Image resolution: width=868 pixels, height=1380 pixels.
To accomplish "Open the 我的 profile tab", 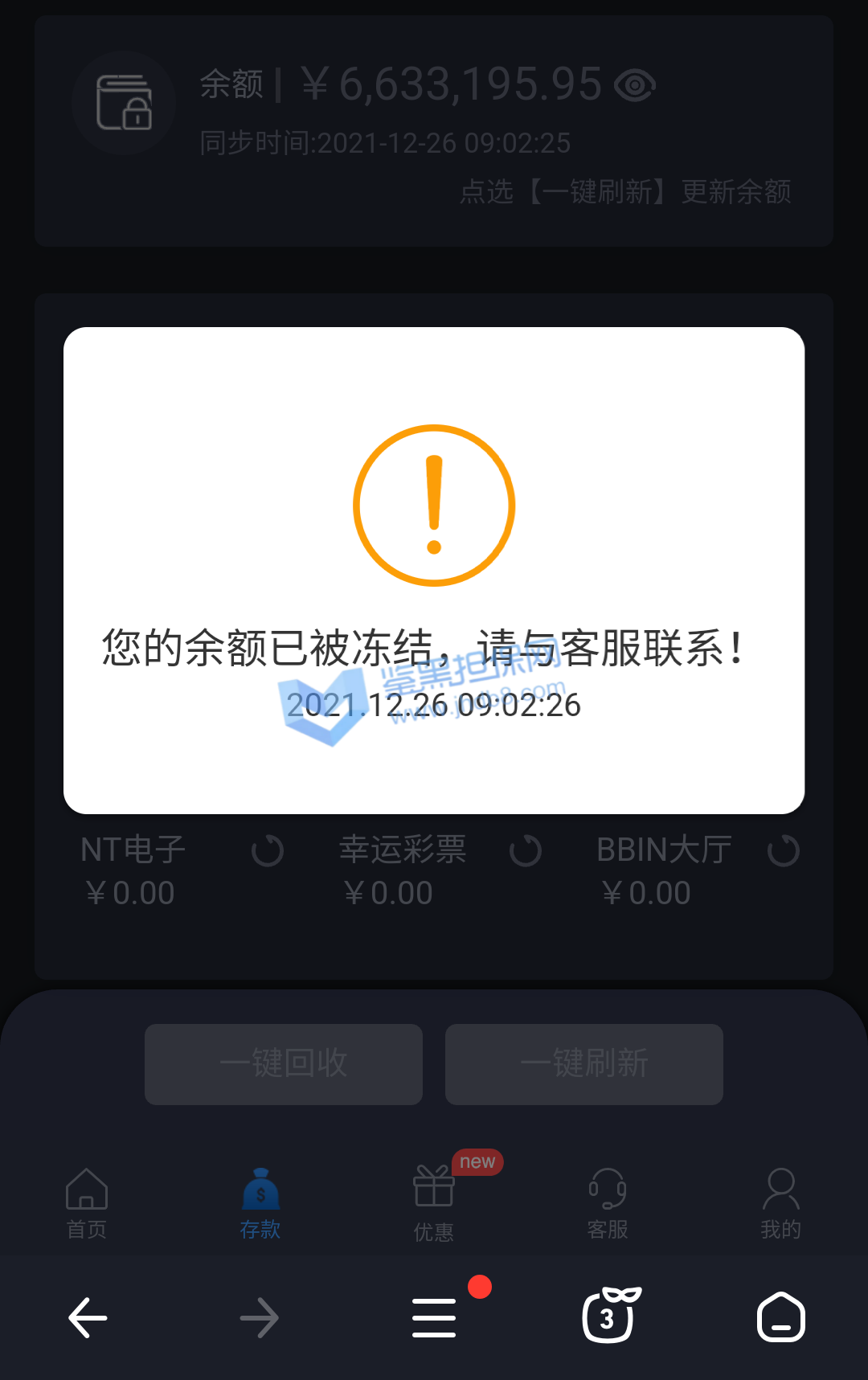I will 780,1203.
